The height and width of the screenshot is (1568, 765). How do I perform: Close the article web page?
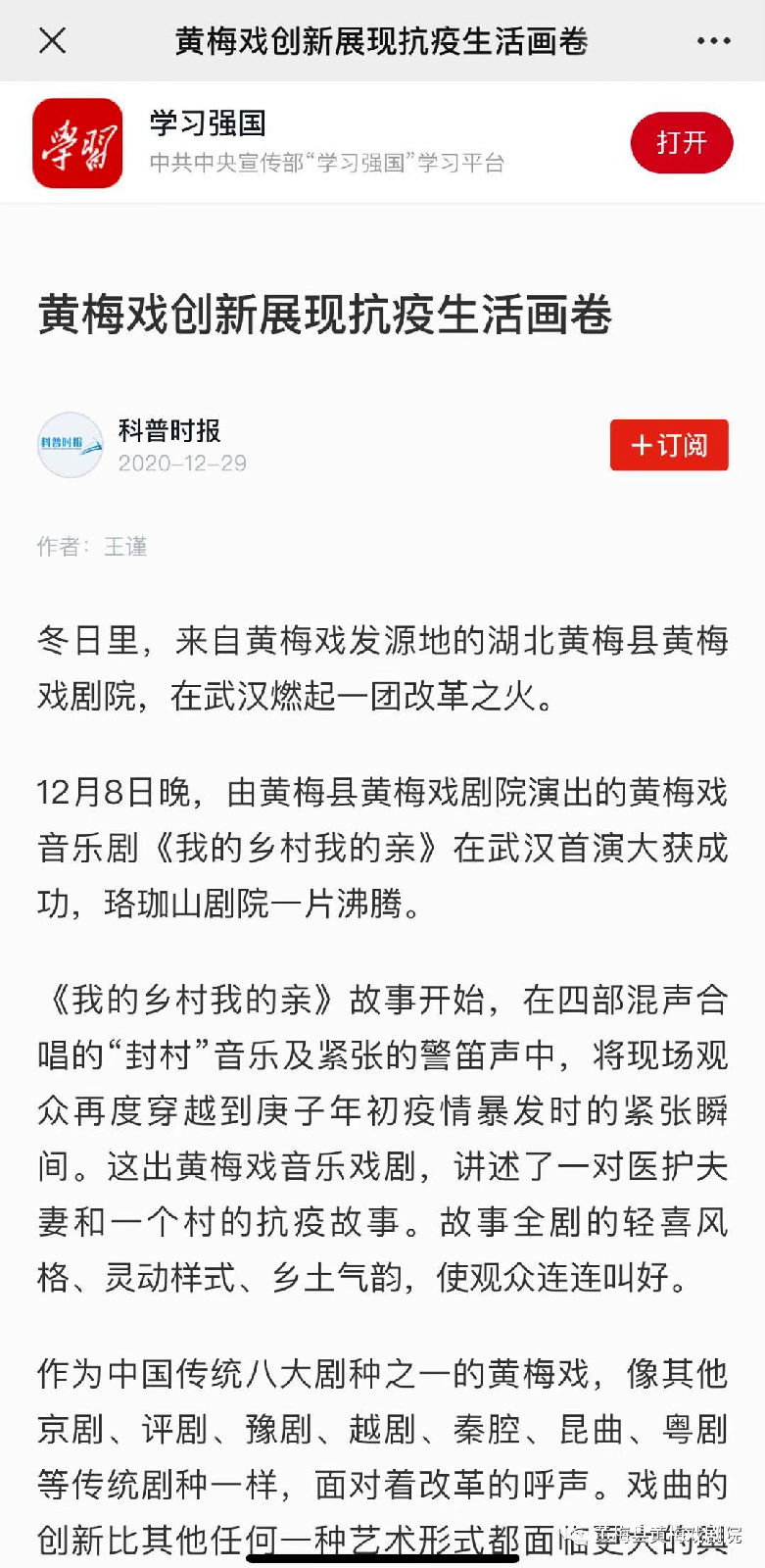coord(52,40)
